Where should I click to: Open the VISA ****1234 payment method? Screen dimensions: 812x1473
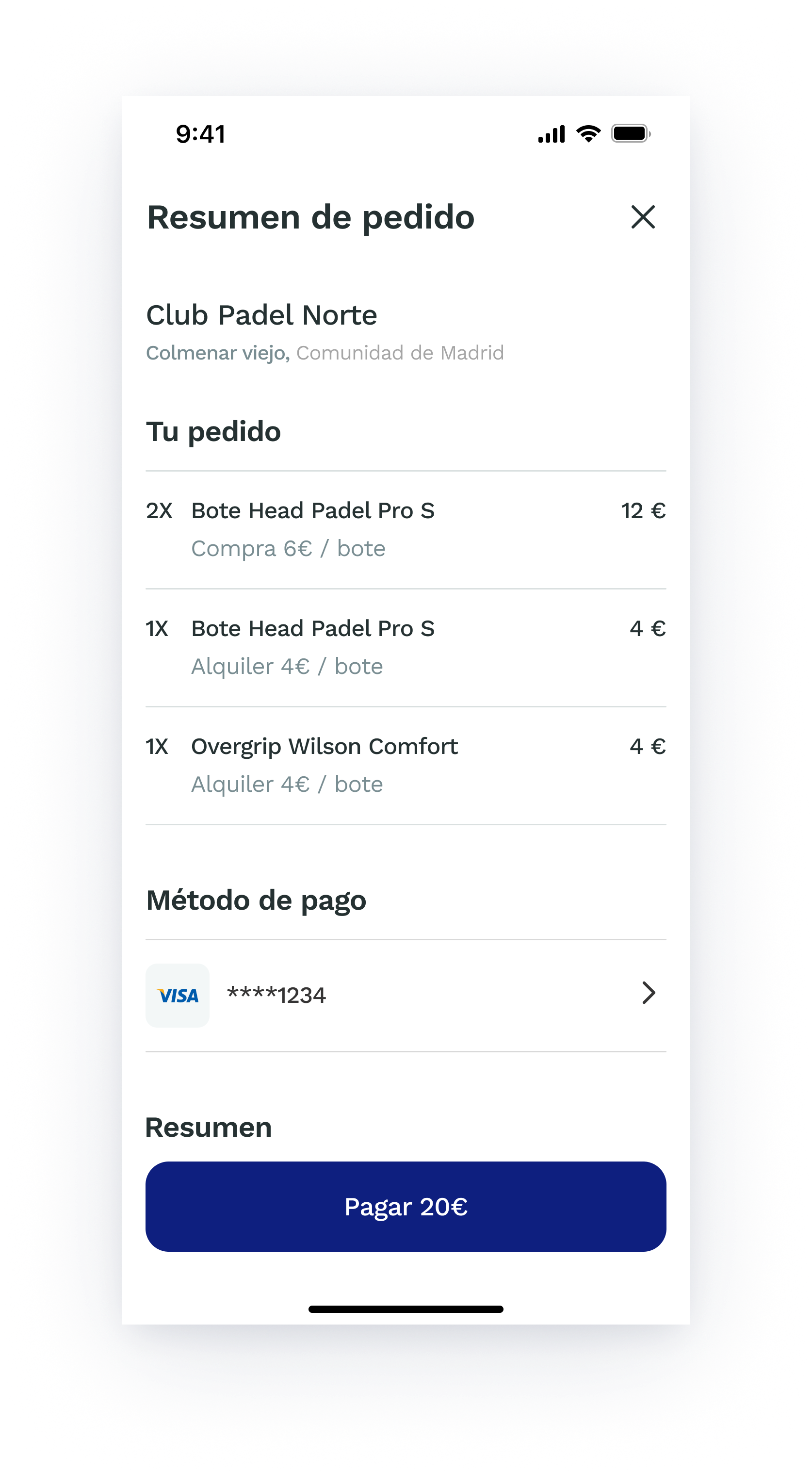(x=406, y=995)
